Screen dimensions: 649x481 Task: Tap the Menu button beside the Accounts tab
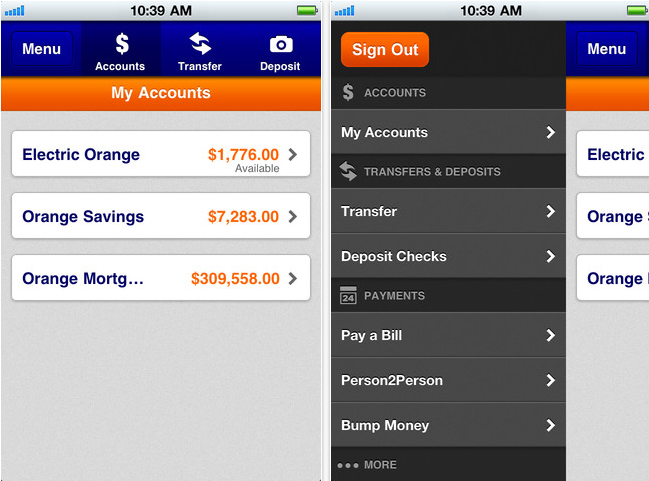[41, 49]
